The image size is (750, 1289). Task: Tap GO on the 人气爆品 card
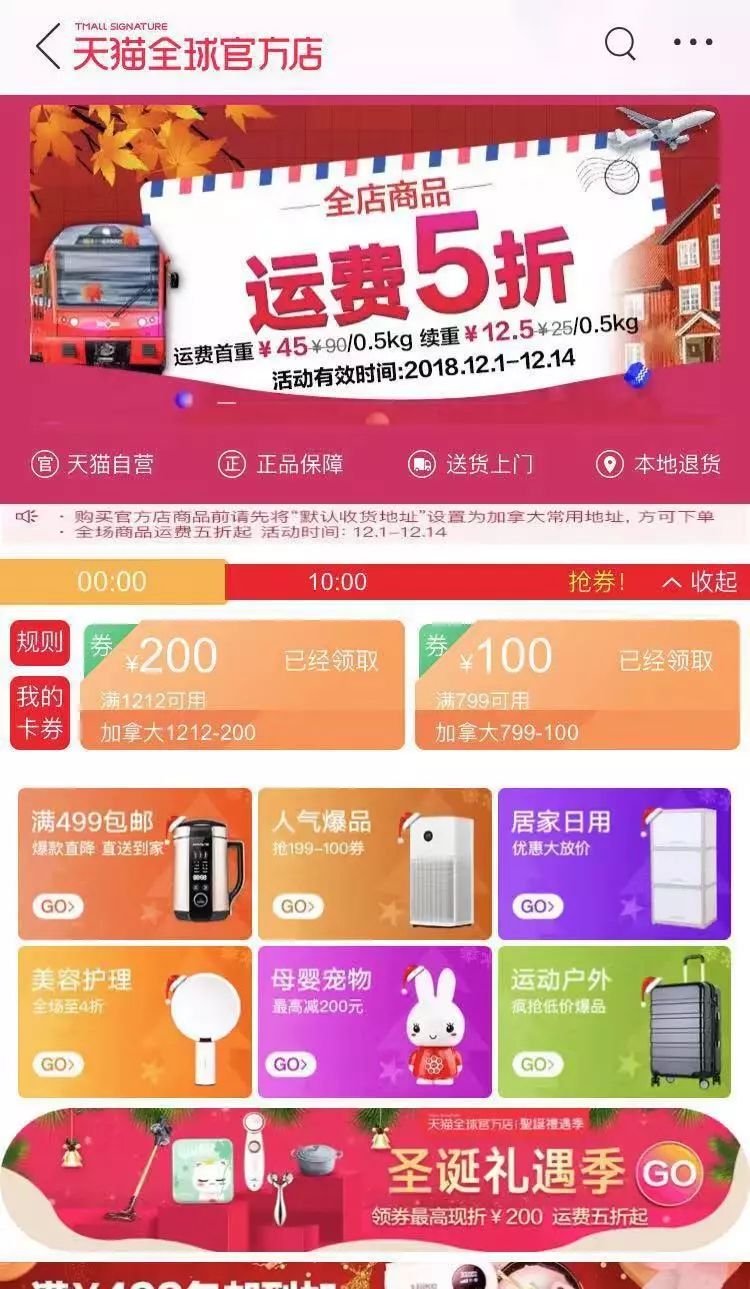click(x=299, y=905)
